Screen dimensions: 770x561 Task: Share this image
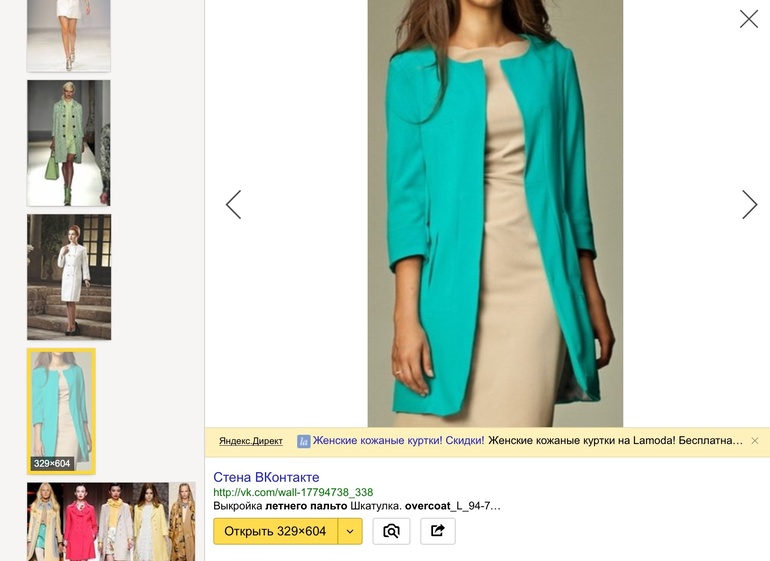tap(437, 531)
